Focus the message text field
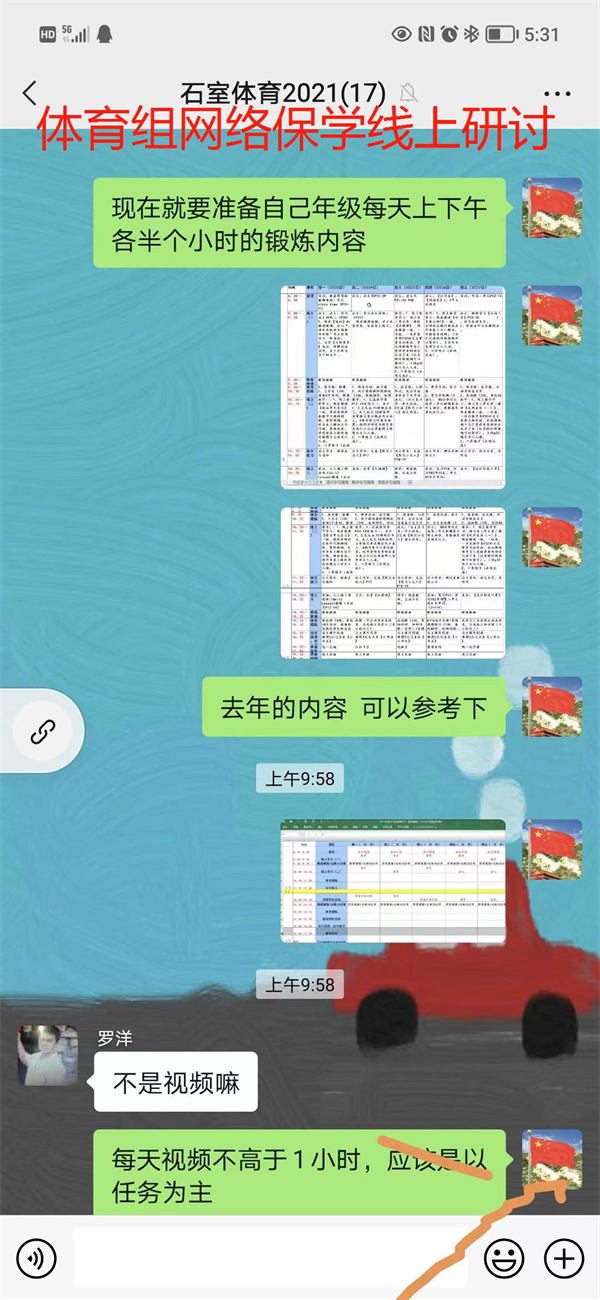Image resolution: width=600 pixels, height=1300 pixels. (270, 1257)
